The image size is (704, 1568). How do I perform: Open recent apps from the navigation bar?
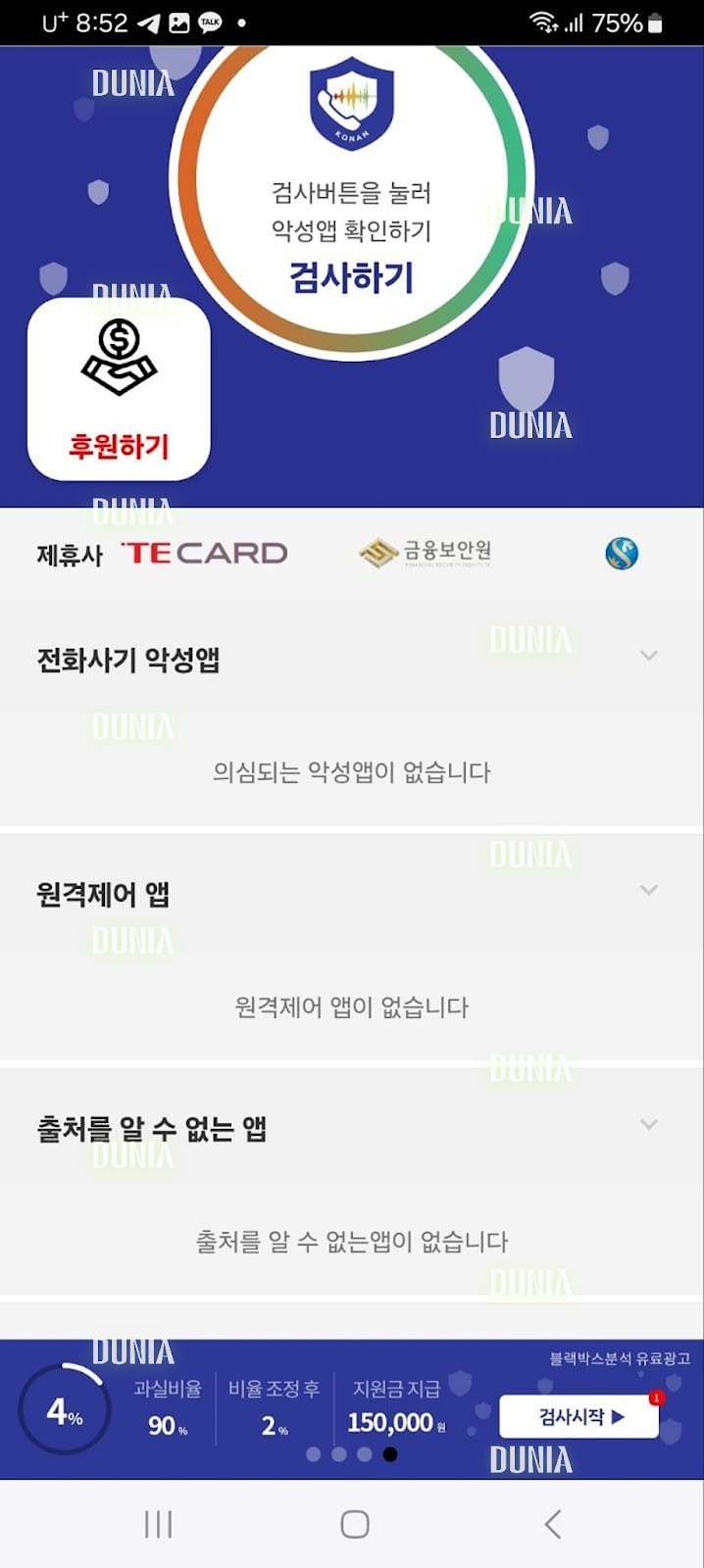158,1524
